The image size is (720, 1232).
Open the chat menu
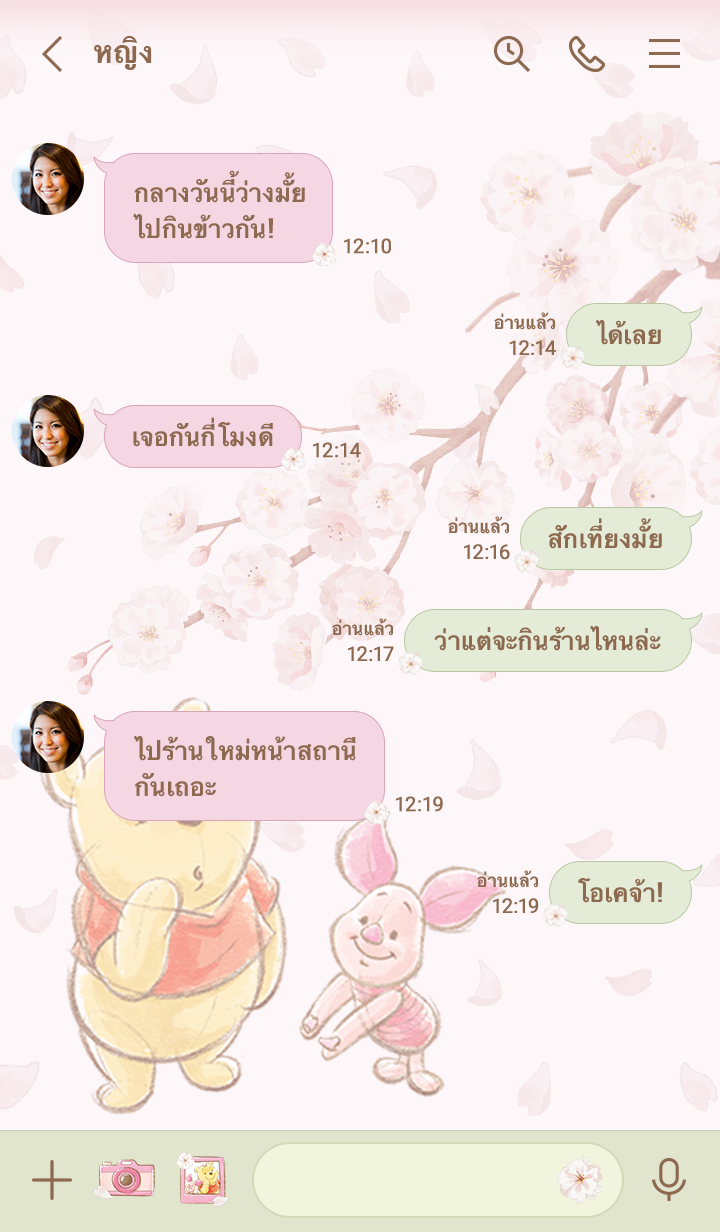tap(664, 54)
